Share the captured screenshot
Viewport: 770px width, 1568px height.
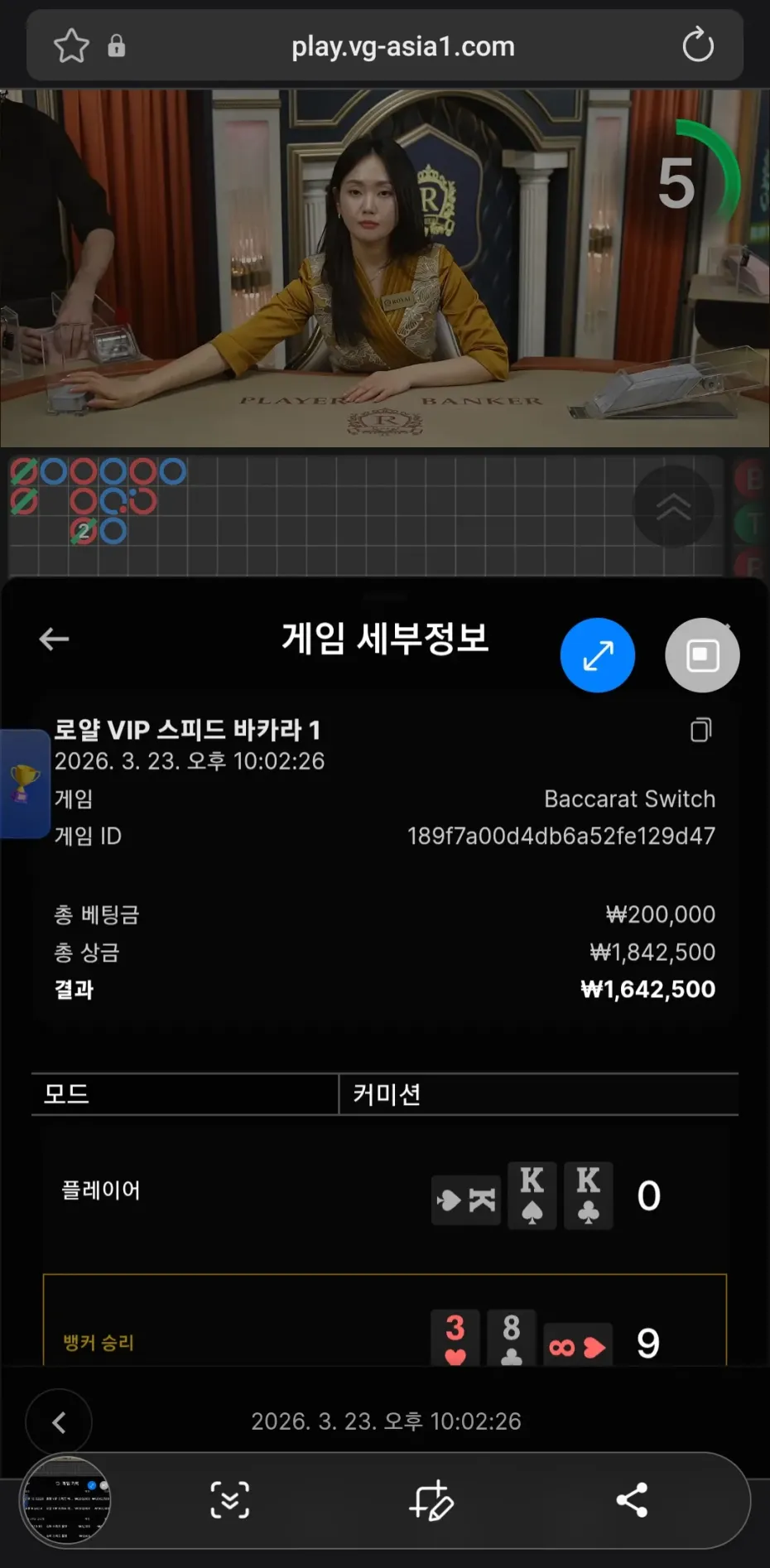(632, 1500)
